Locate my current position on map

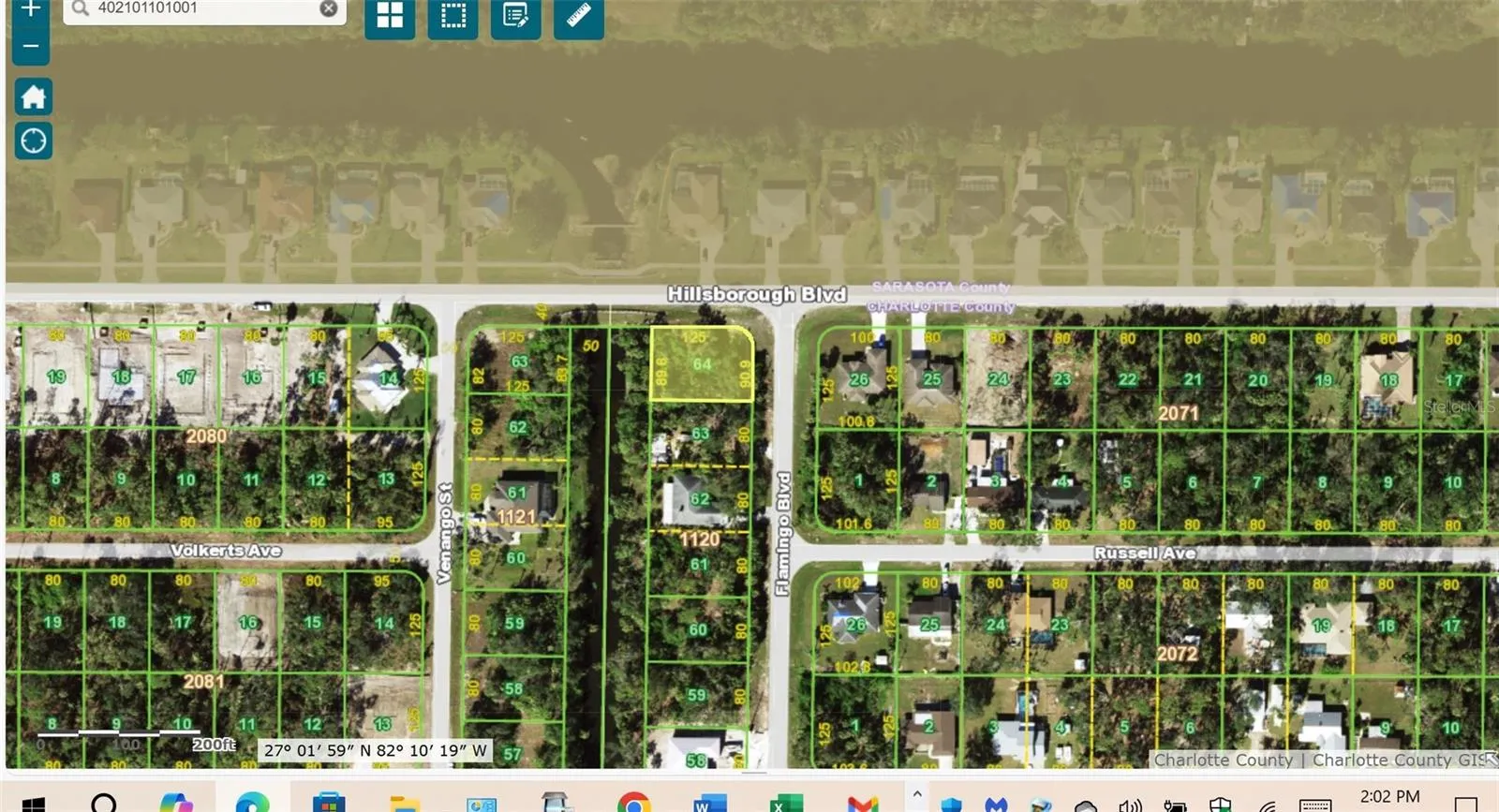33,141
